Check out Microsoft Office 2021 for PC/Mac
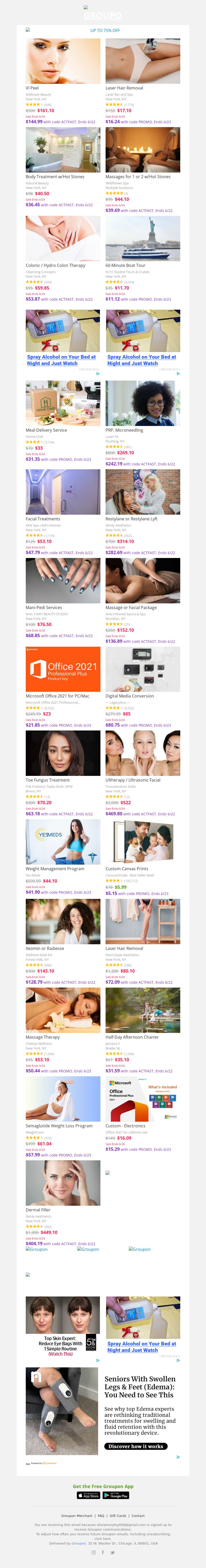 click(63, 669)
